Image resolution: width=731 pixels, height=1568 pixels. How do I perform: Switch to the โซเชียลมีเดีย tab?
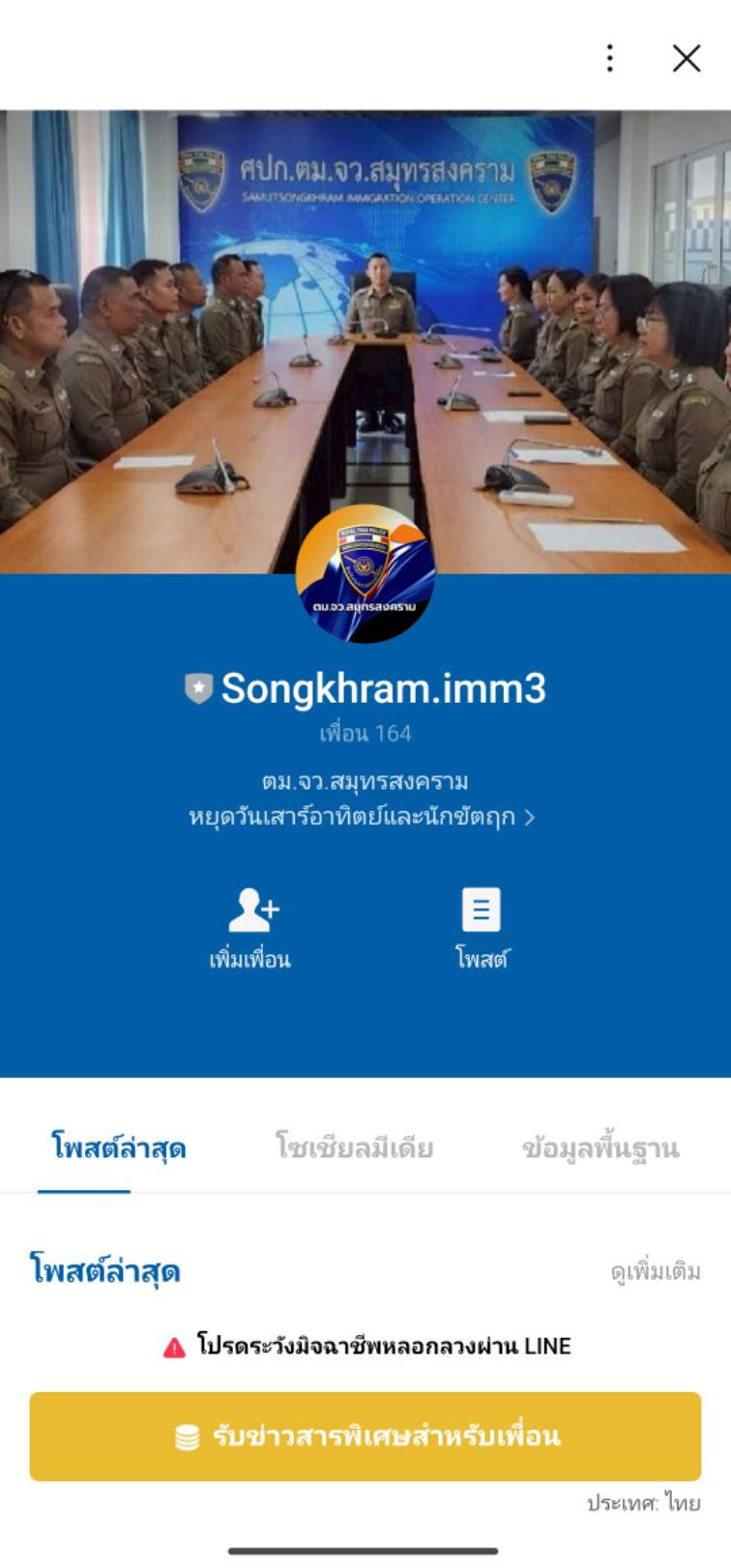[x=354, y=1148]
